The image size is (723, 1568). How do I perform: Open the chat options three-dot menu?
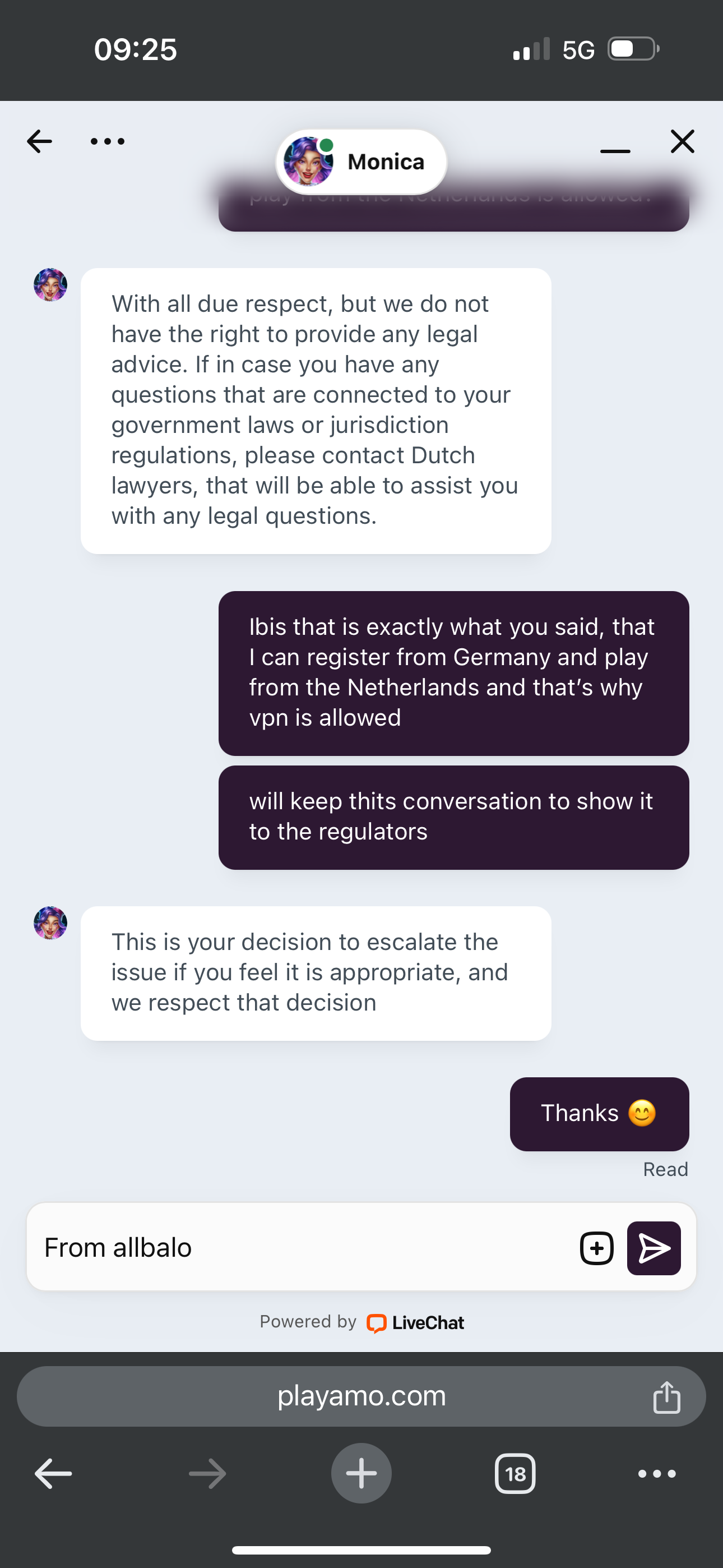point(108,141)
